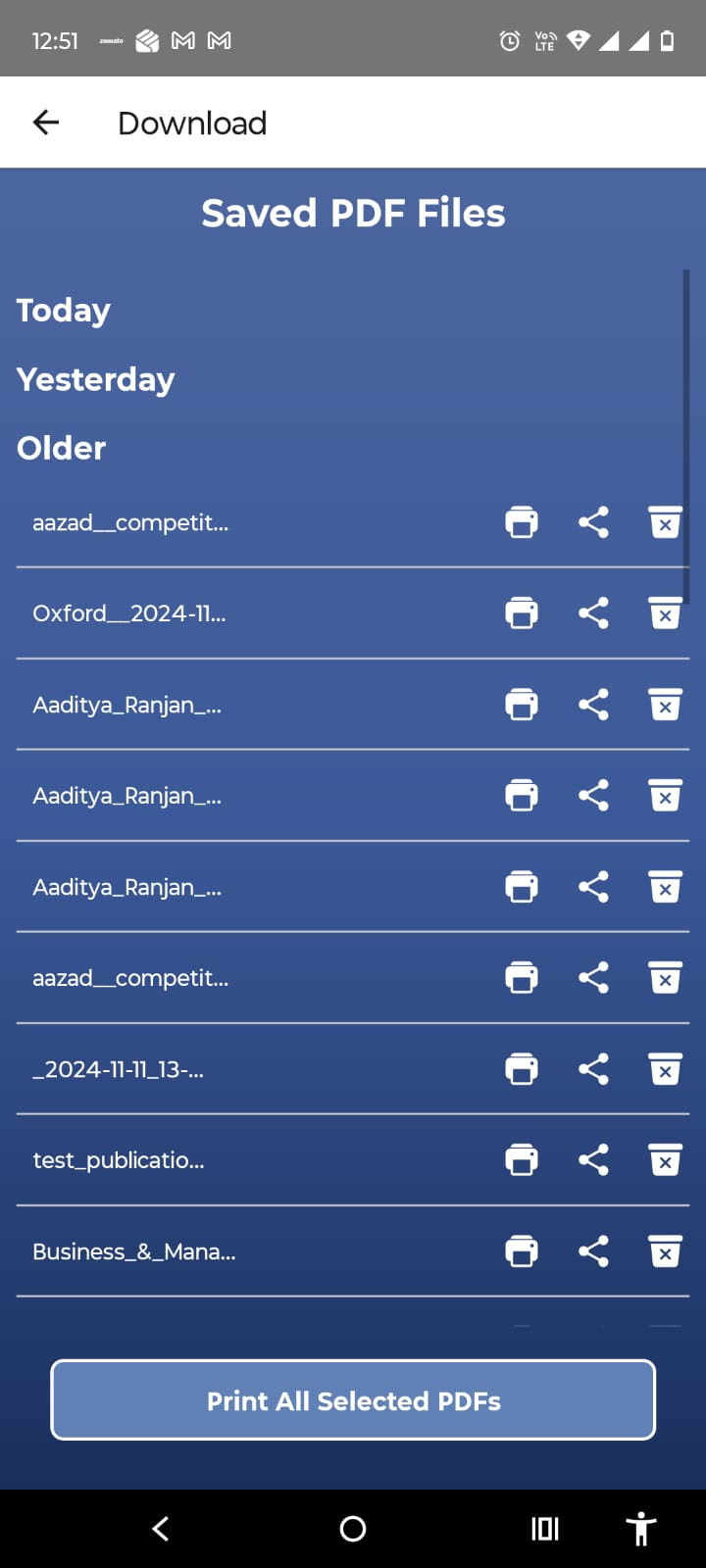Share the Business_&_Mana PDF file
Viewport: 706px width, 1568px height.
point(593,1251)
